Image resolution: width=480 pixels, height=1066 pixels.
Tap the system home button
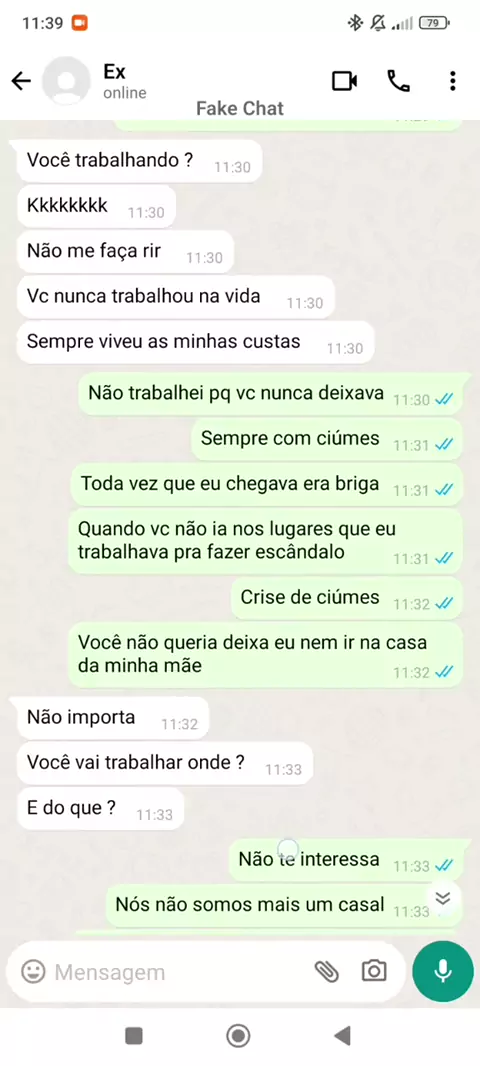239,1036
